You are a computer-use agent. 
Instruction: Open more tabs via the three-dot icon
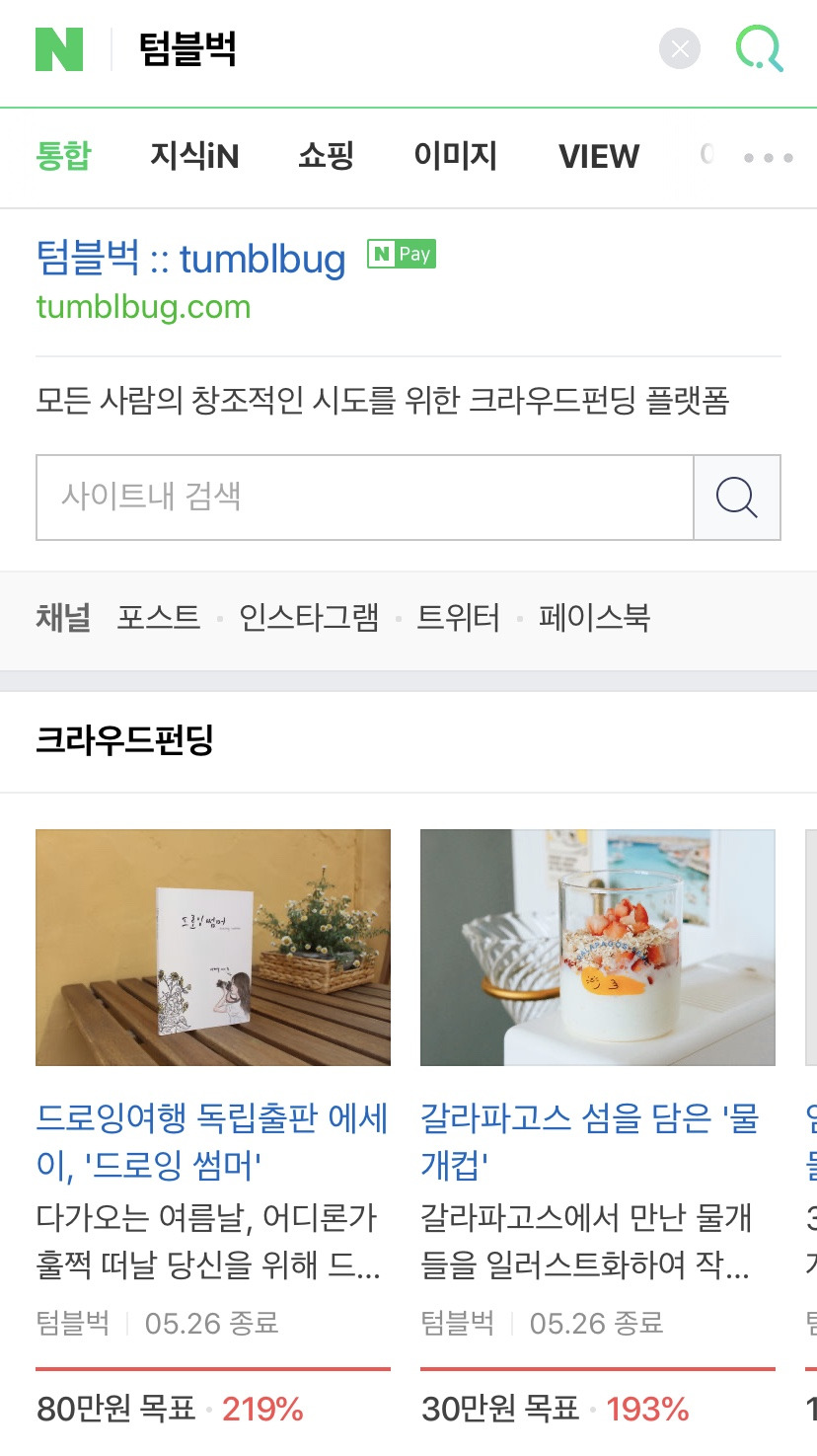tap(769, 156)
